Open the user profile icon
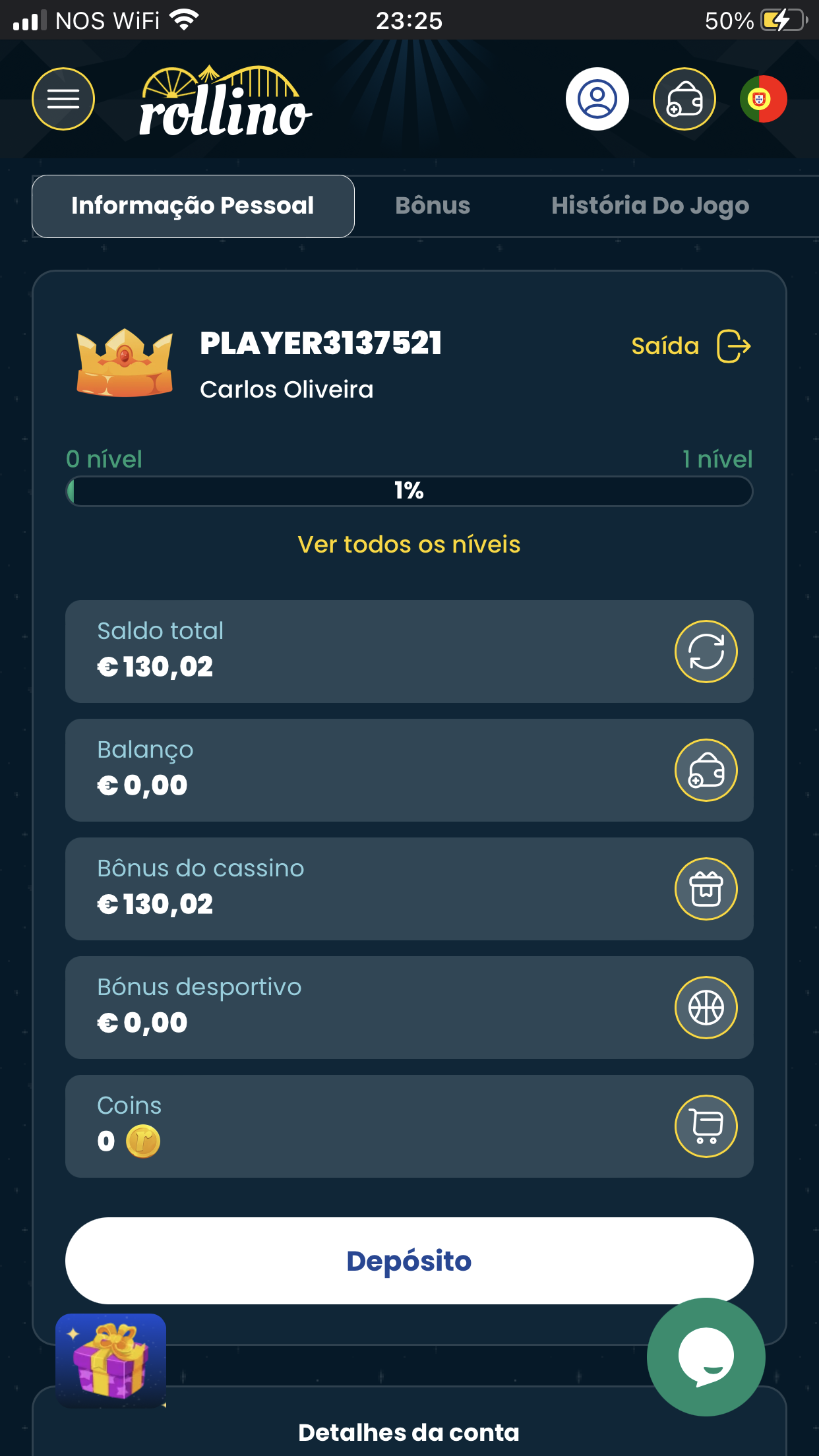Image resolution: width=819 pixels, height=1456 pixels. coord(597,99)
